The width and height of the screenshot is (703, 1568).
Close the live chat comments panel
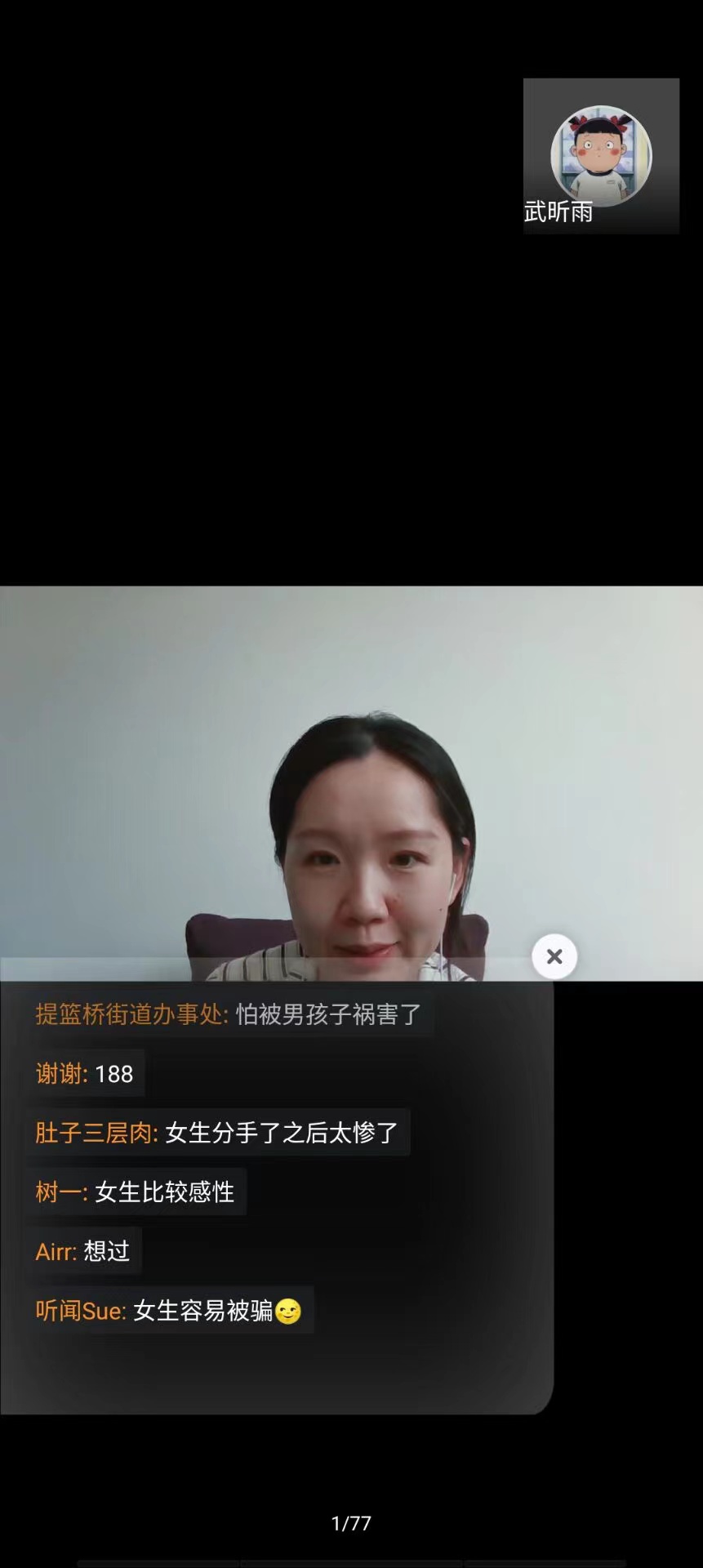click(x=554, y=956)
